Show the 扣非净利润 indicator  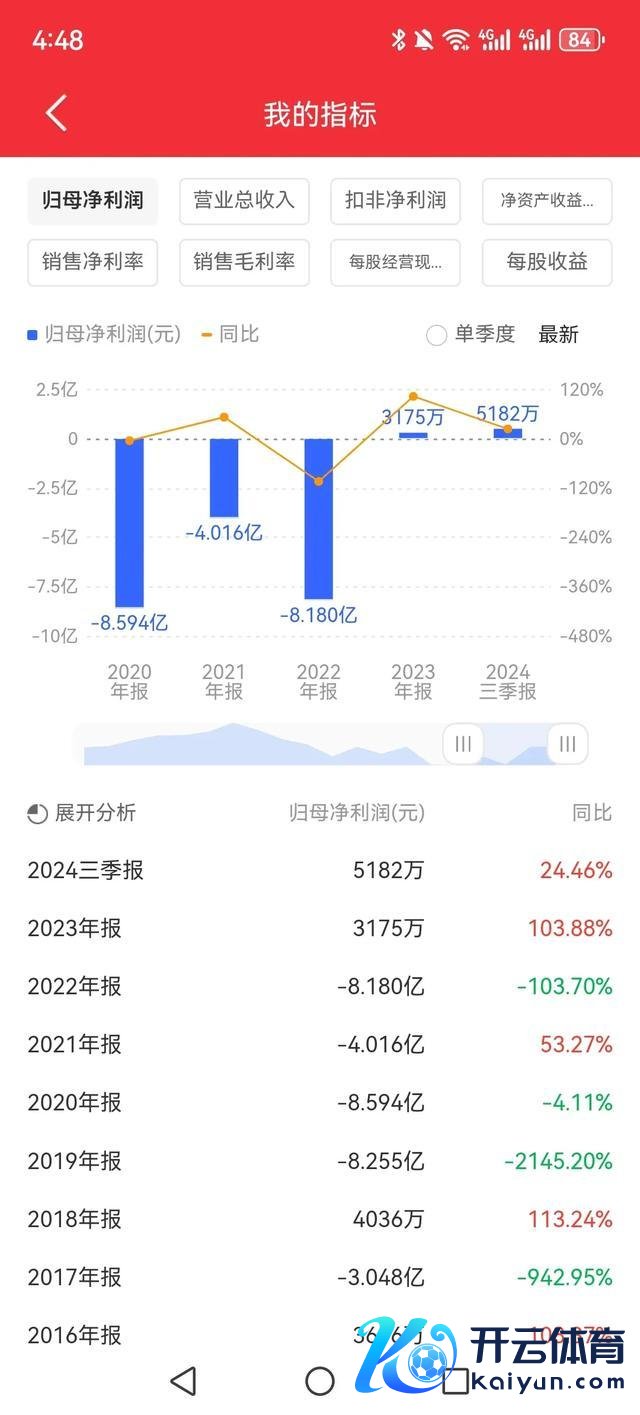[395, 200]
